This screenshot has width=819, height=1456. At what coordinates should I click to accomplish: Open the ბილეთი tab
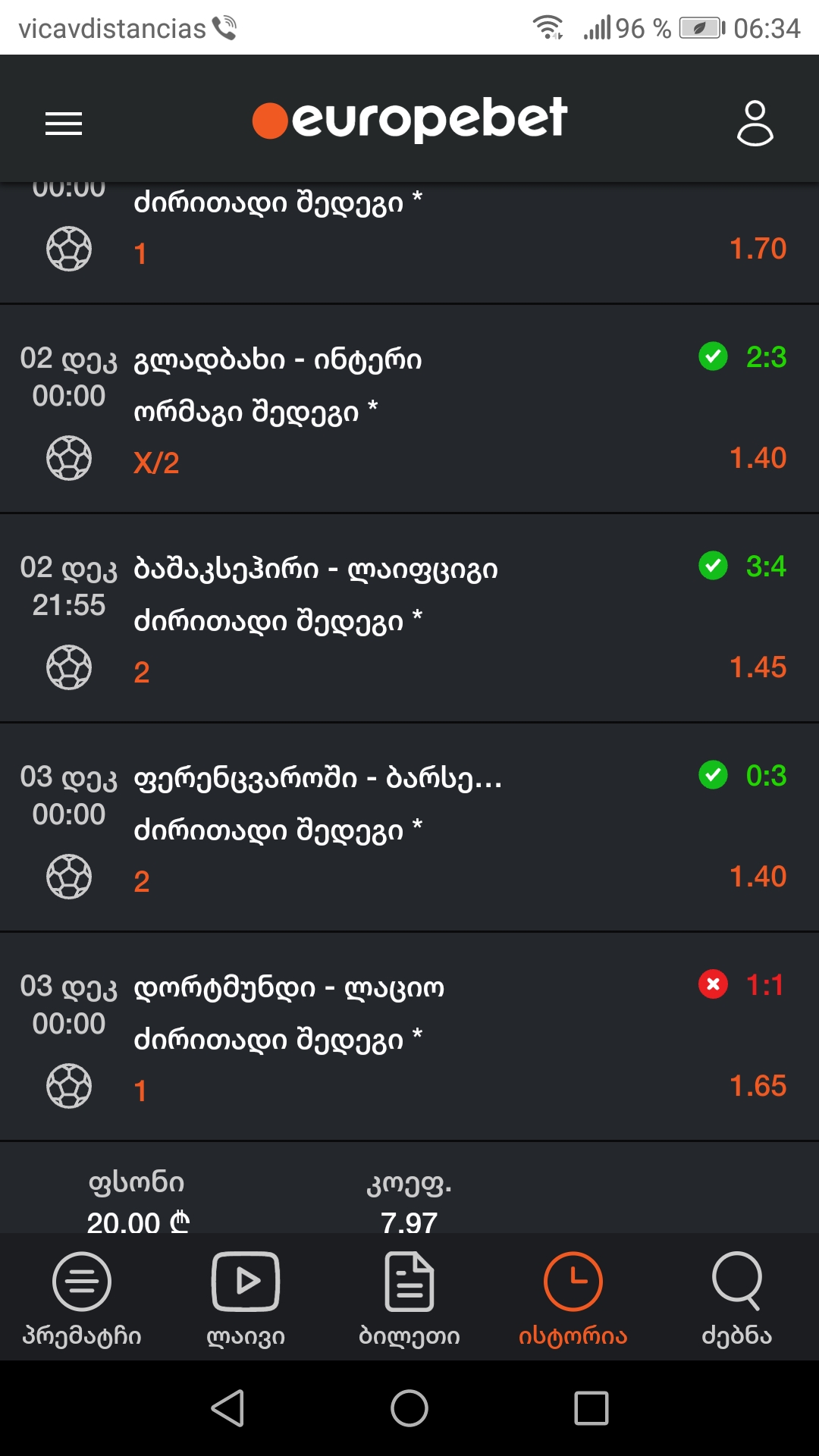[409, 1298]
